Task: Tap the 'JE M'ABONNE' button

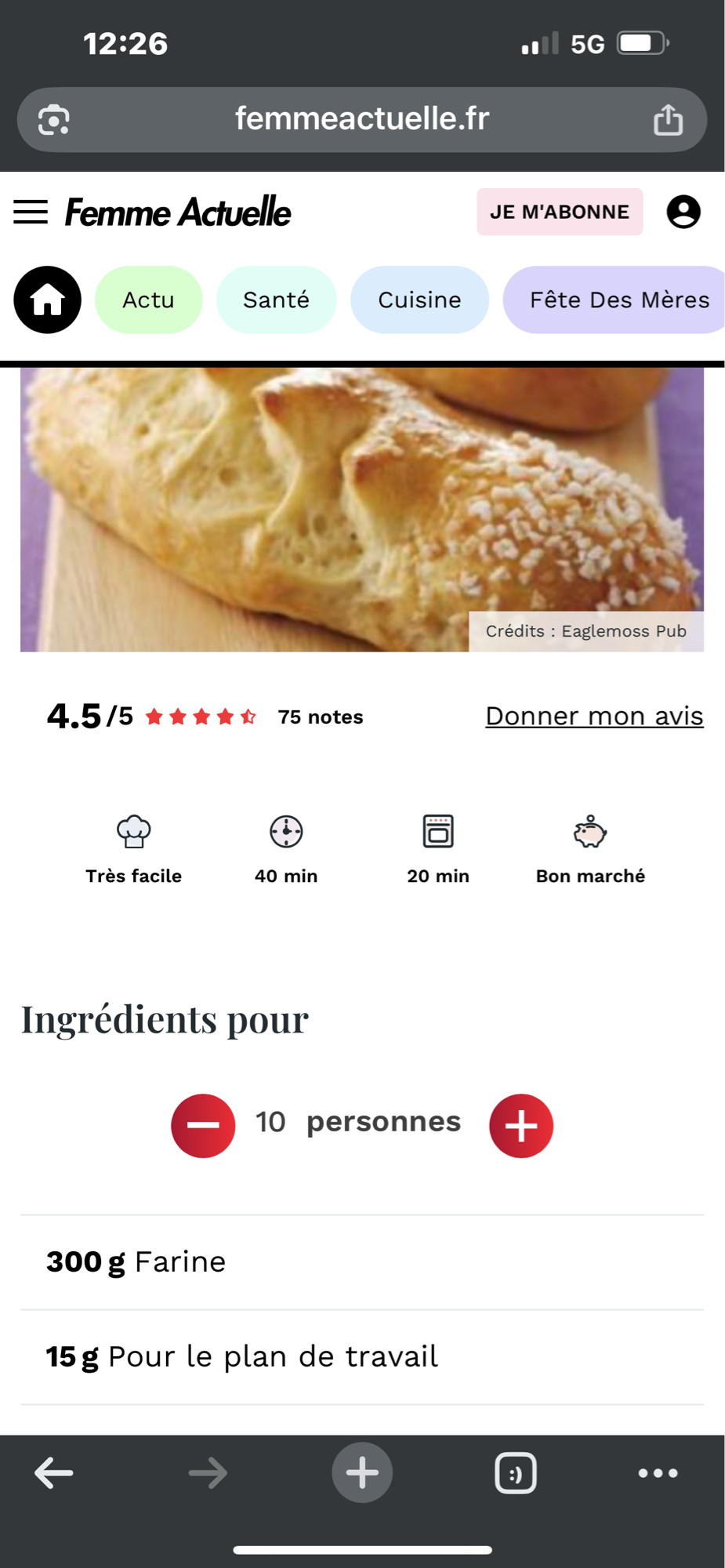Action: 559,212
